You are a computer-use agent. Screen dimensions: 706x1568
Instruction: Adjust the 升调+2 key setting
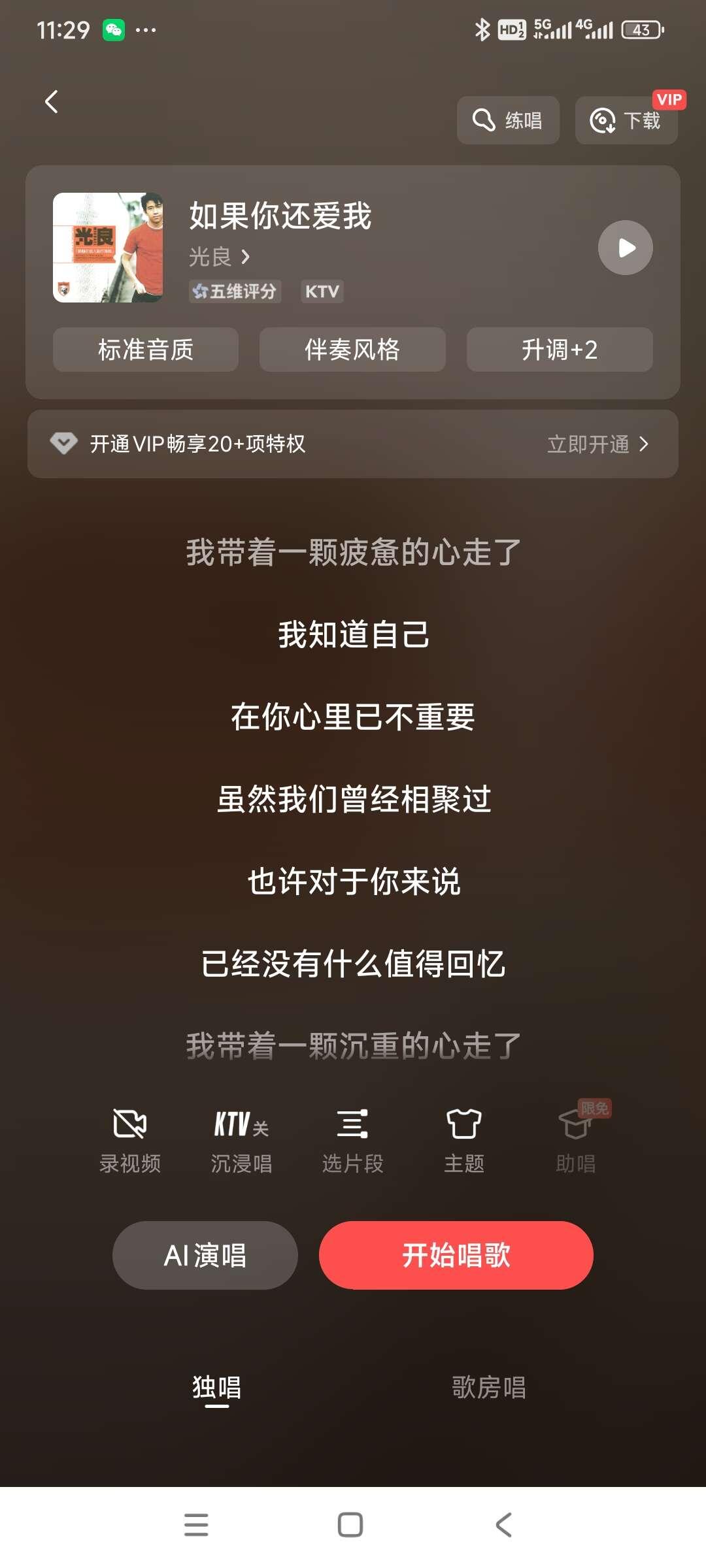point(559,350)
